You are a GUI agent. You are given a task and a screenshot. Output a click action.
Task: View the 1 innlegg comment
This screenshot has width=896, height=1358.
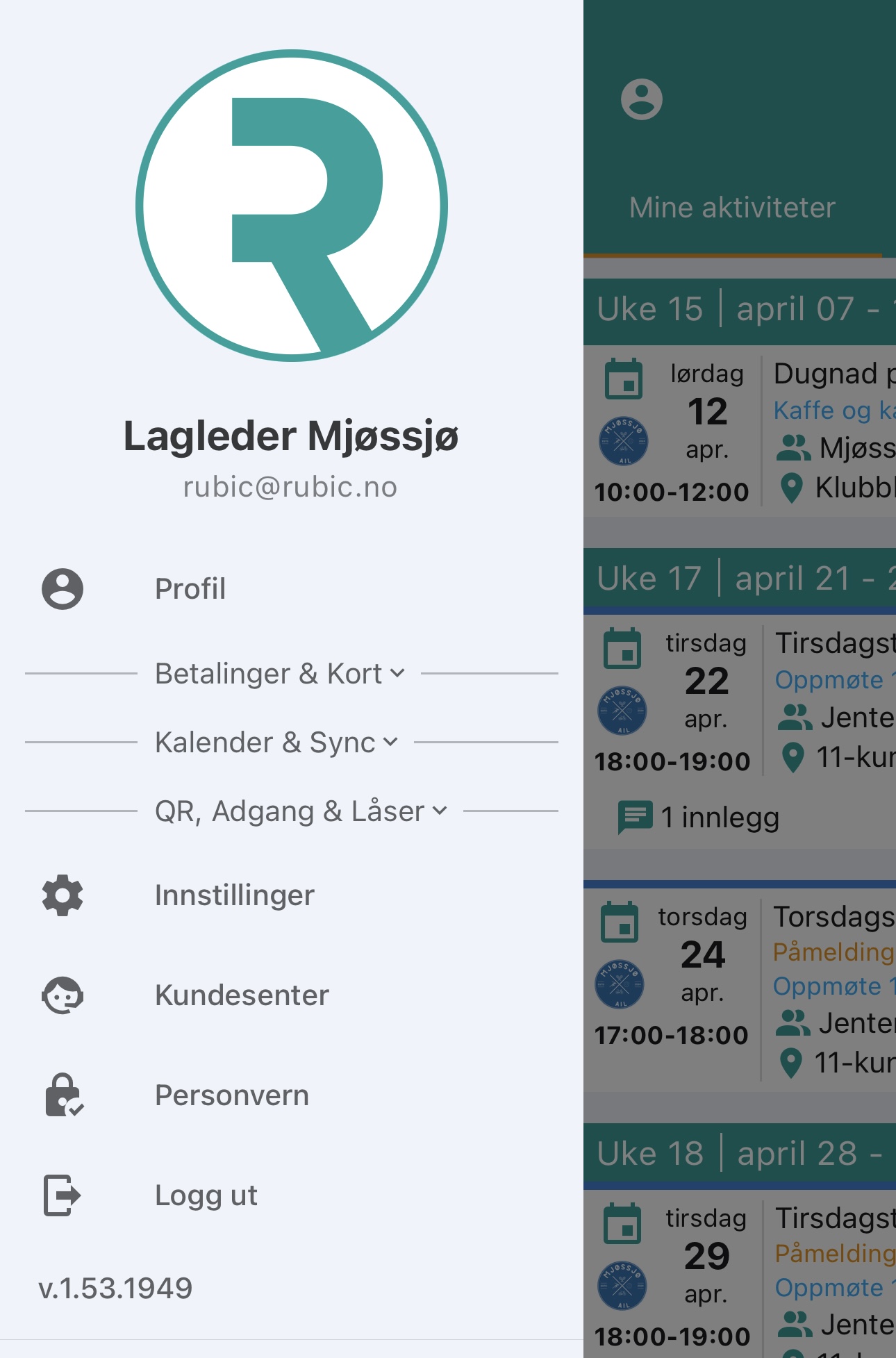click(719, 818)
